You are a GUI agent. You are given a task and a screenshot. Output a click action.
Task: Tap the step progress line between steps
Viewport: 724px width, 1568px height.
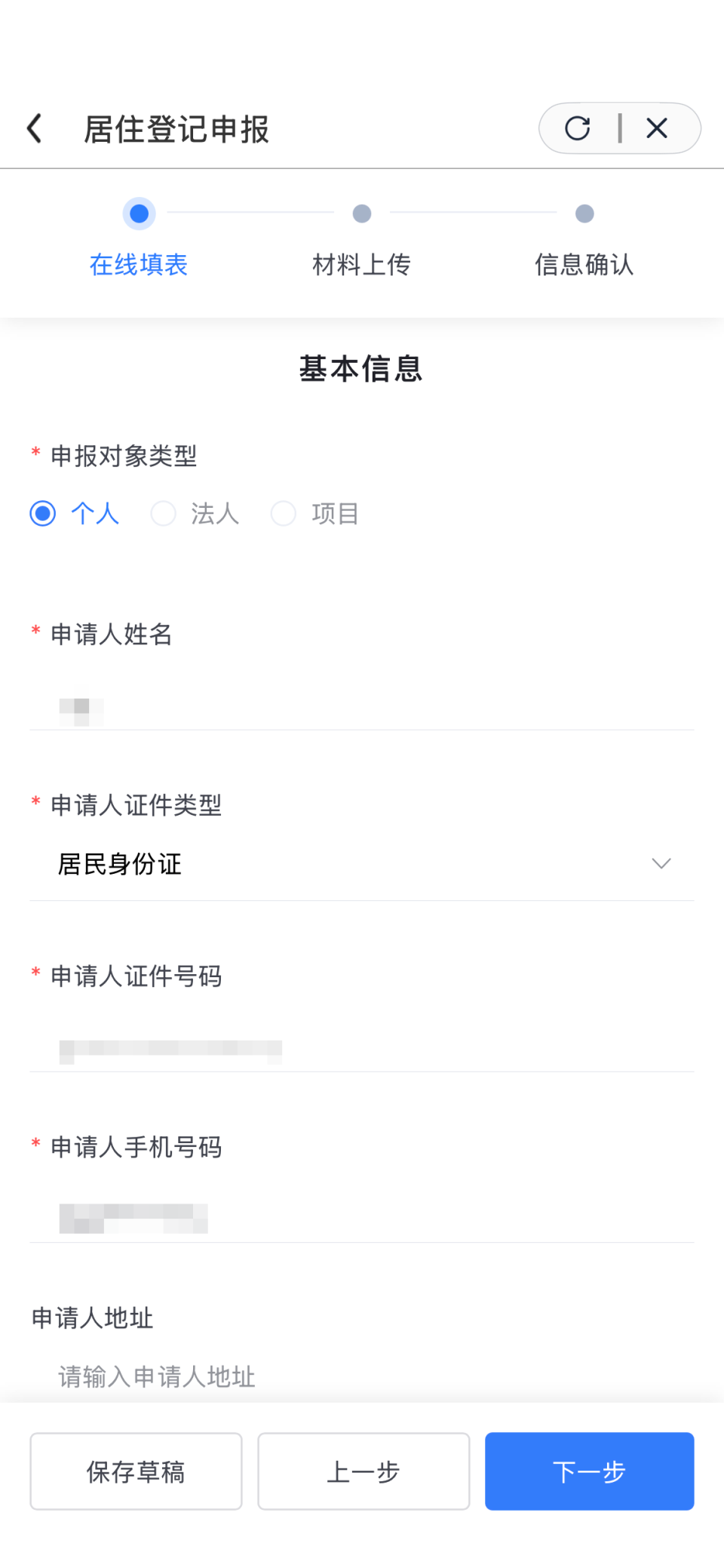point(249,214)
